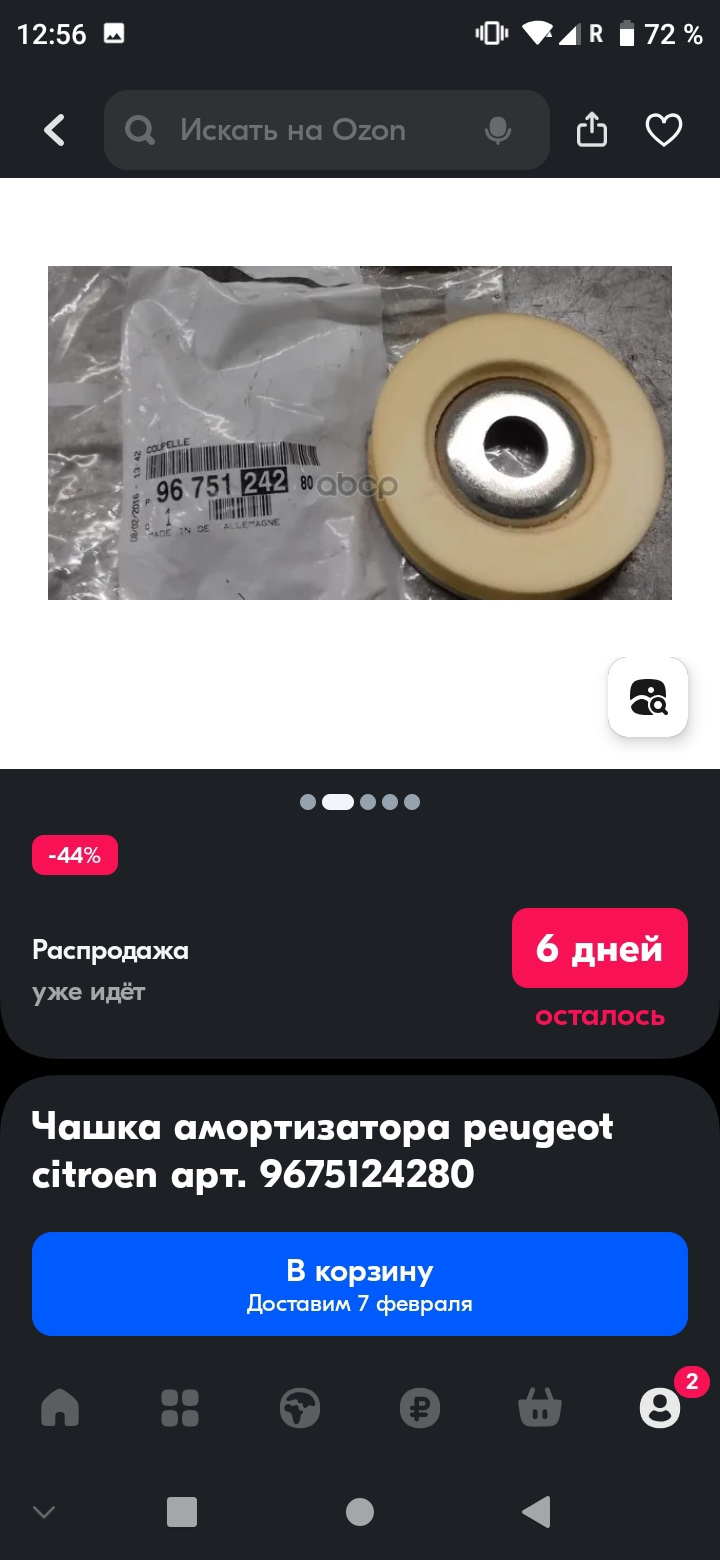Open the "Искать на Ozon" search field
This screenshot has width=720, height=1560.
pos(300,131)
